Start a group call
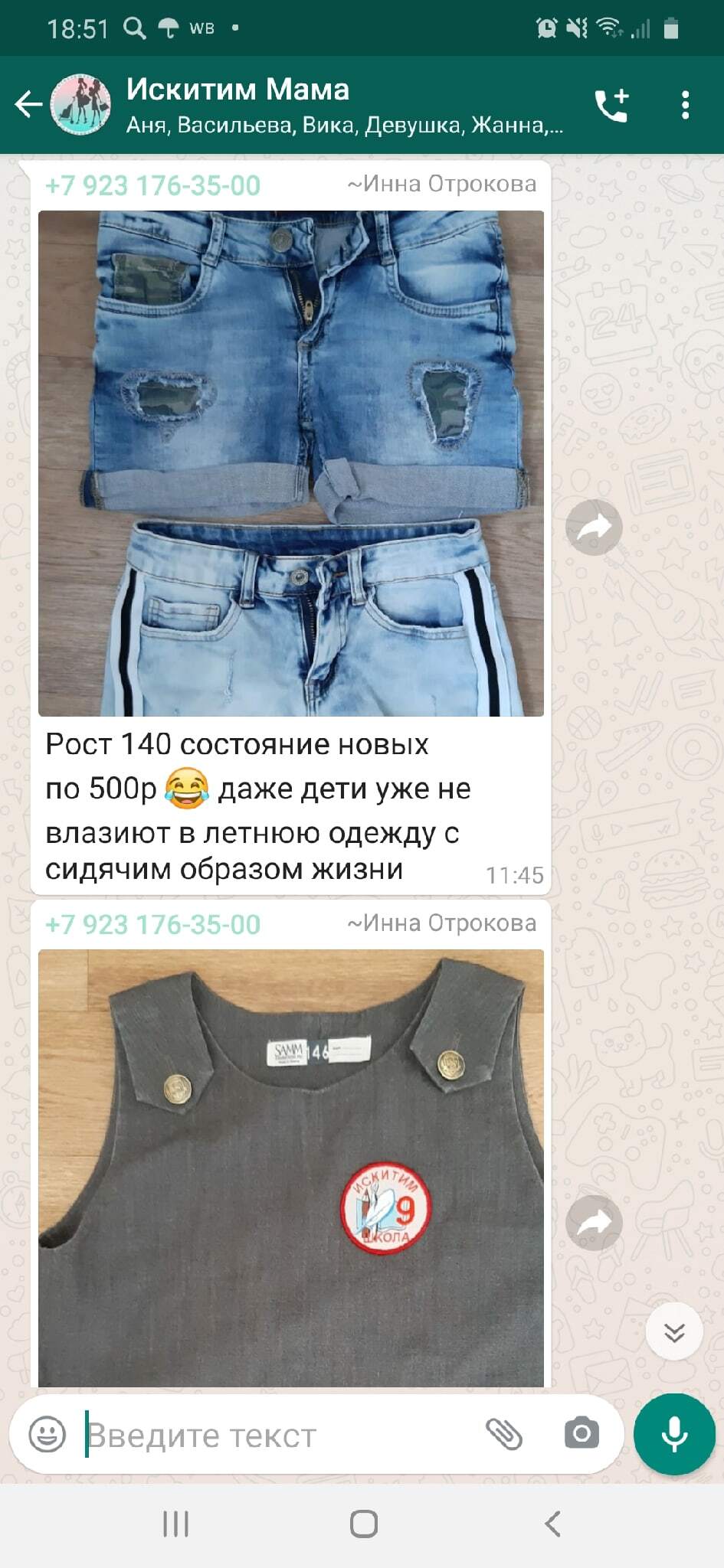Screen dimensions: 724x1568 [612, 106]
